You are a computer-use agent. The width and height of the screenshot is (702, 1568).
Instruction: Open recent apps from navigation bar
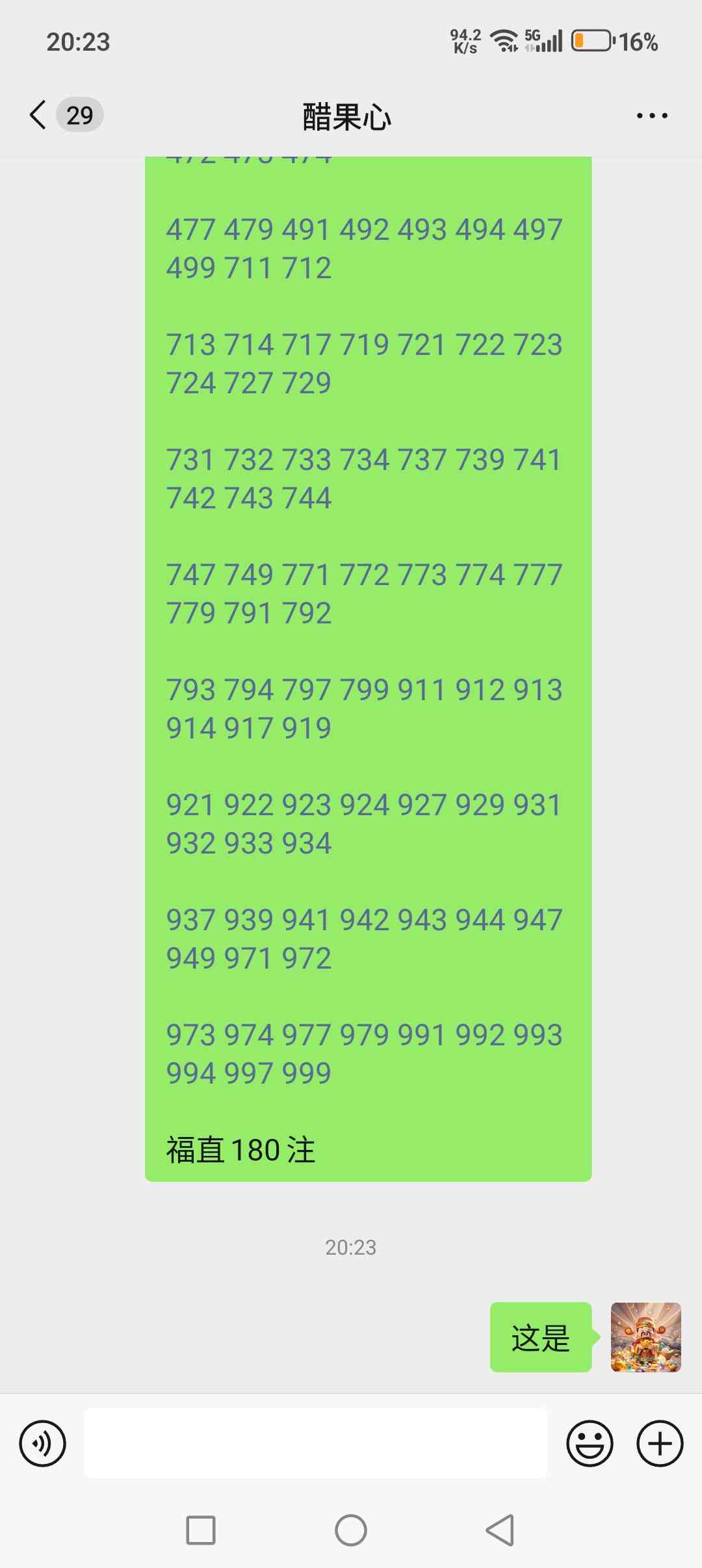[x=201, y=1530]
